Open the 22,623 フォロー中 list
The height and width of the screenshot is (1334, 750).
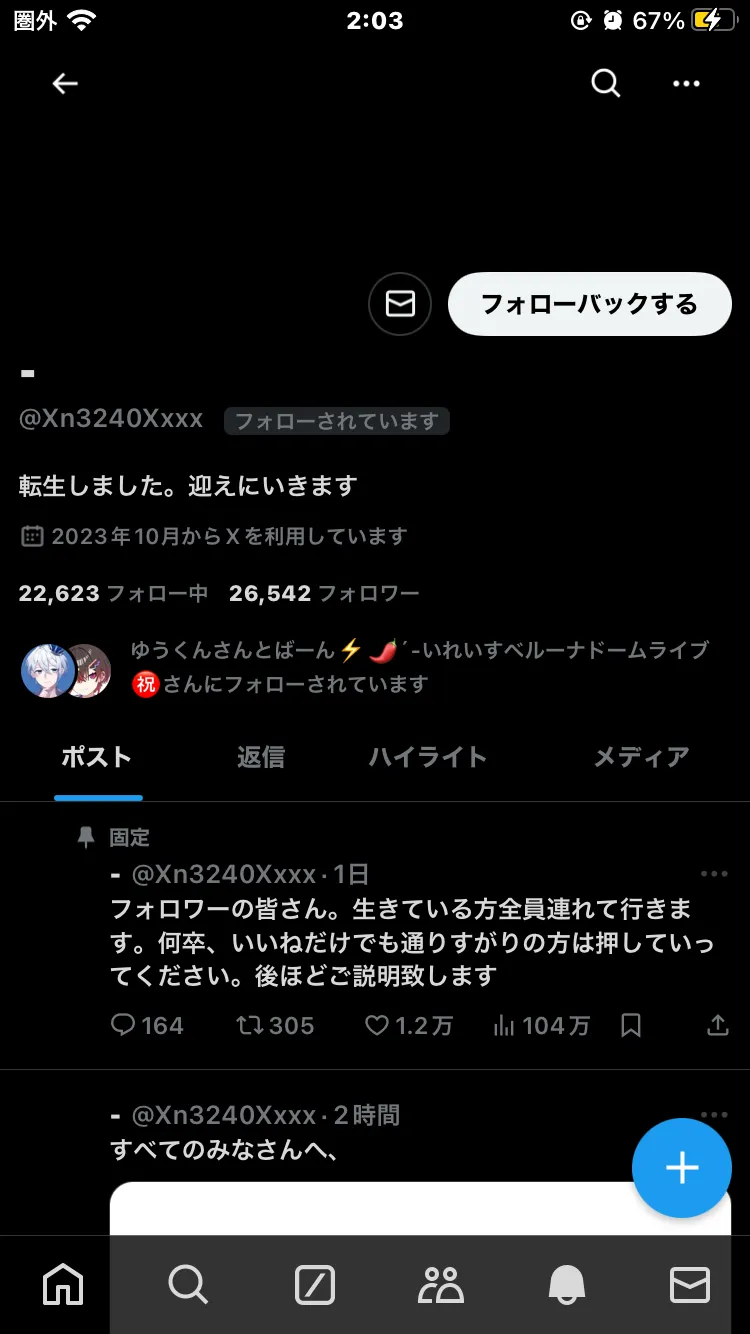pos(113,593)
